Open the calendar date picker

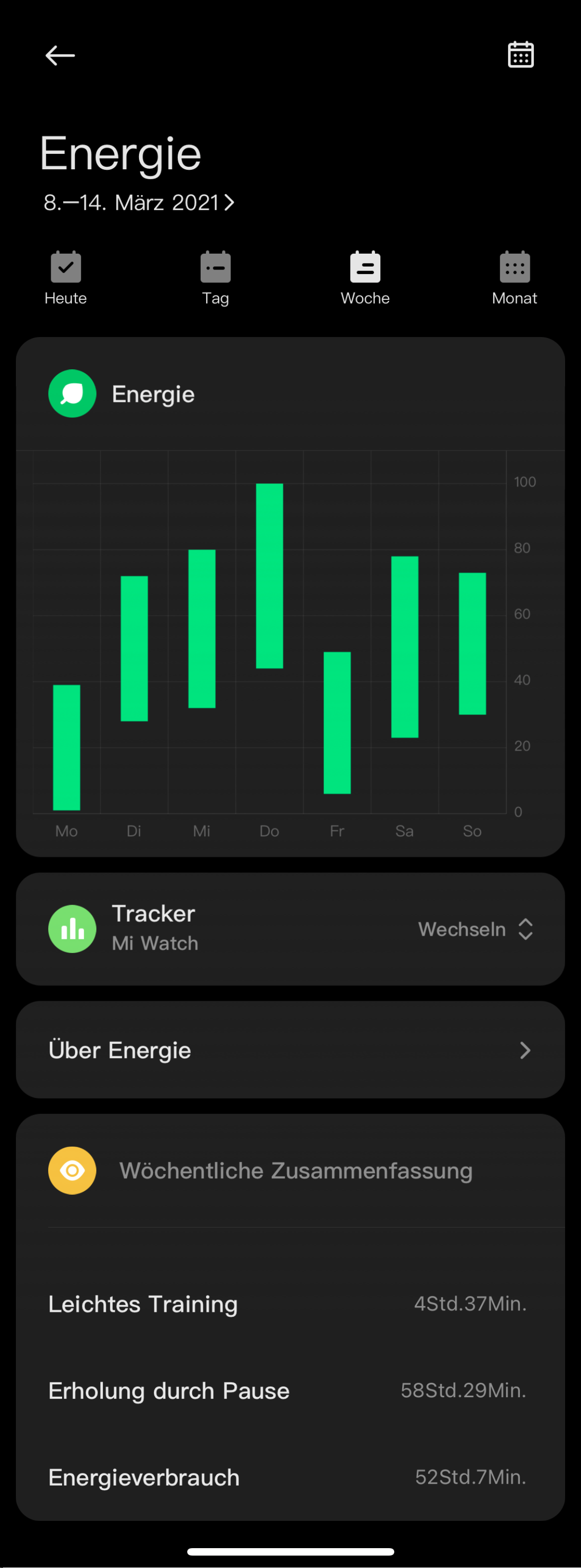(x=521, y=55)
